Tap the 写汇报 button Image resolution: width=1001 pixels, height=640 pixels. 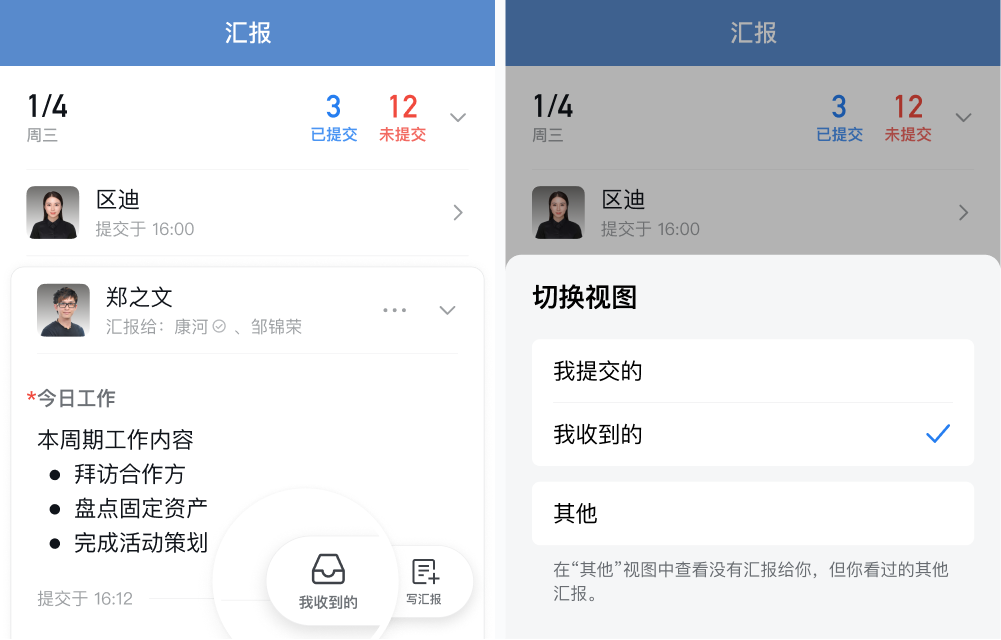424,581
